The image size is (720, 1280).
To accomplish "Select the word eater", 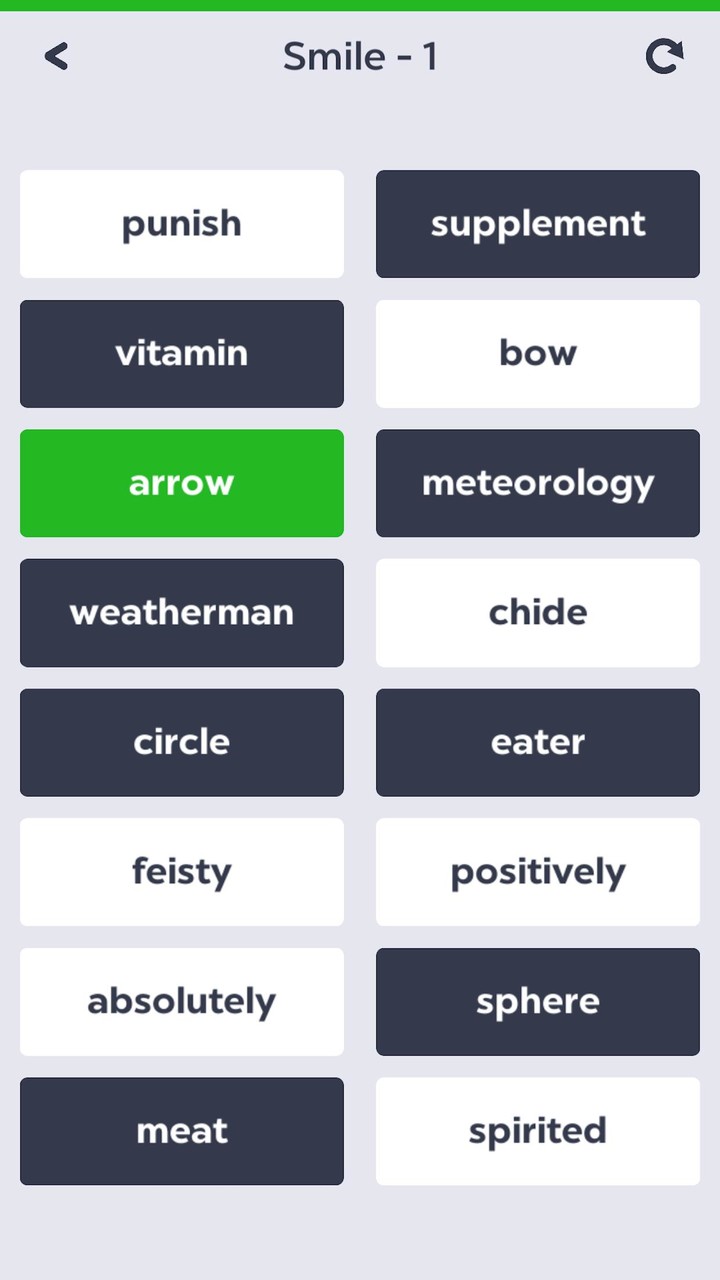I will click(x=537, y=742).
